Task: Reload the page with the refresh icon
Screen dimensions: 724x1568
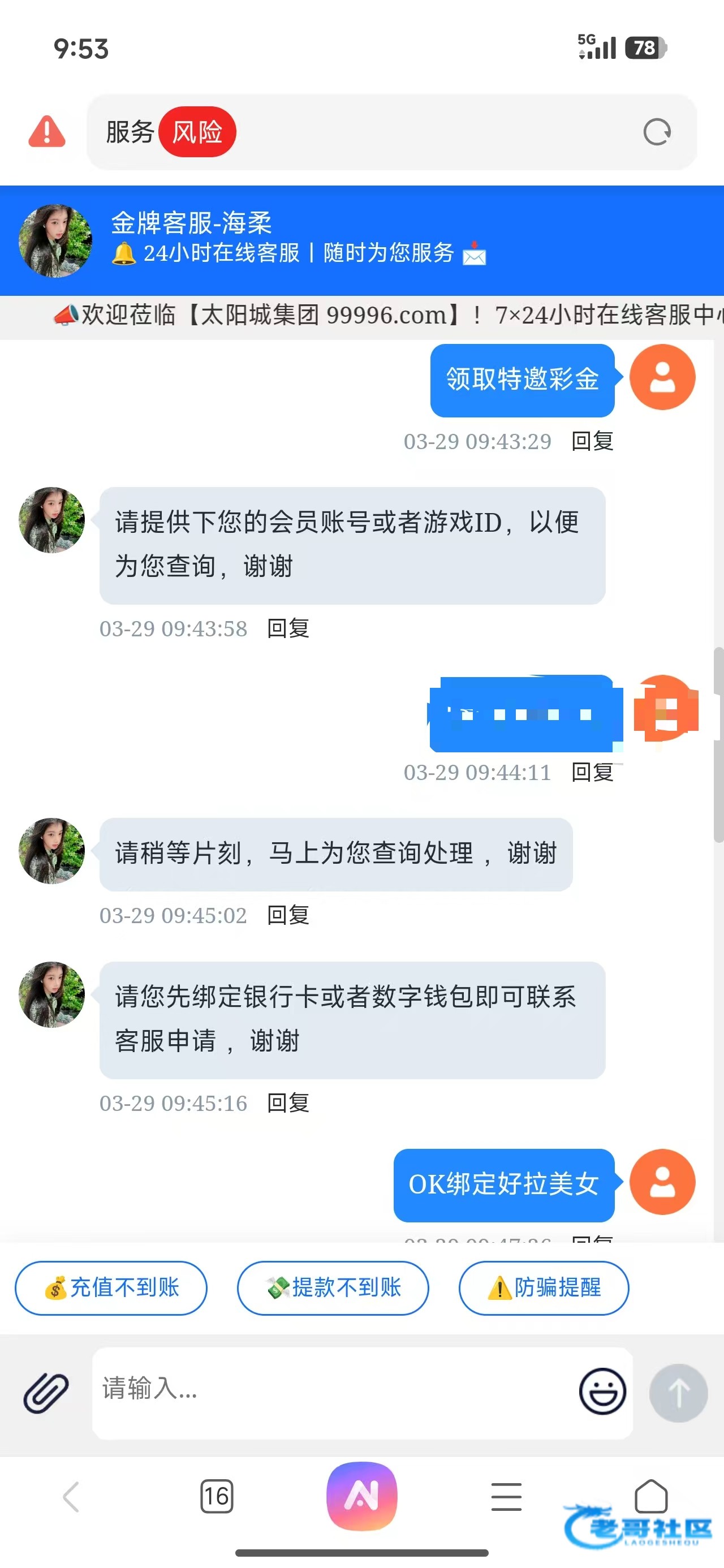Action: (x=657, y=132)
